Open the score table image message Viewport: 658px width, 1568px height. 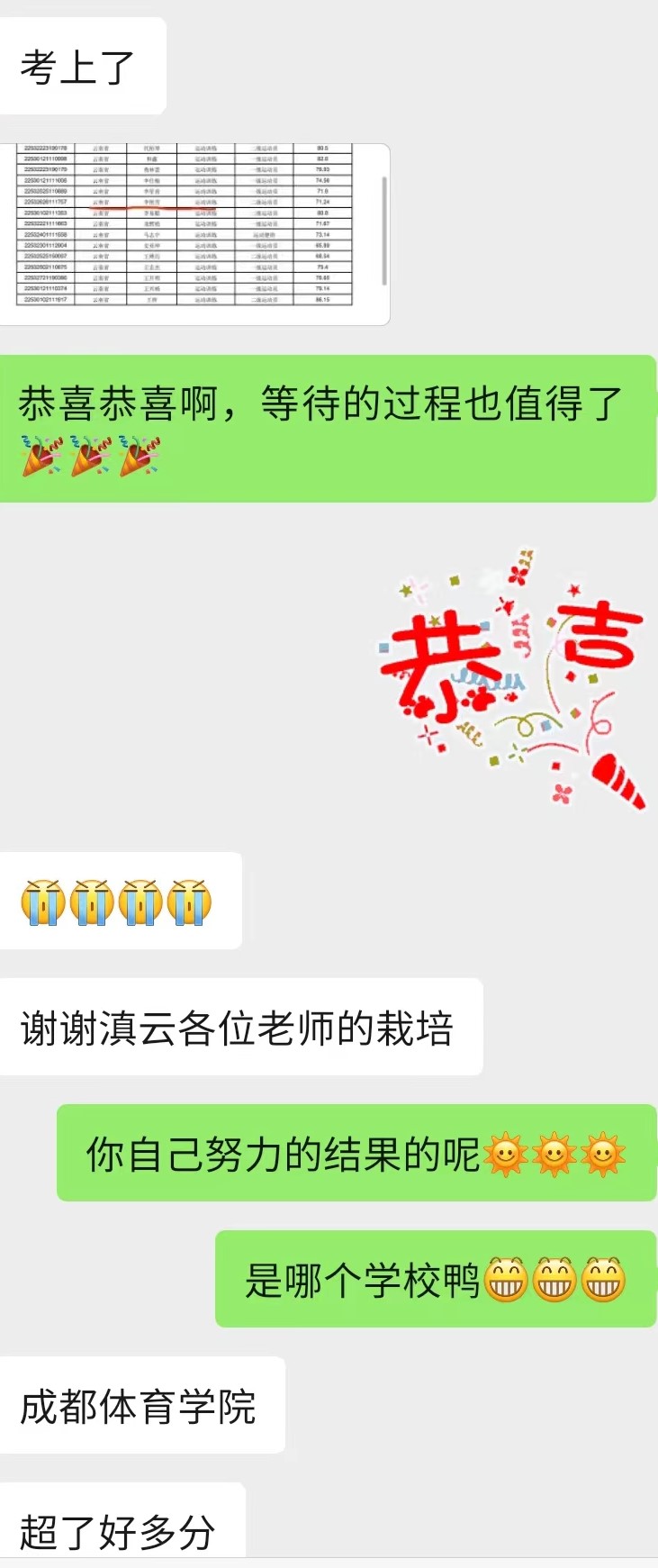pos(194,232)
